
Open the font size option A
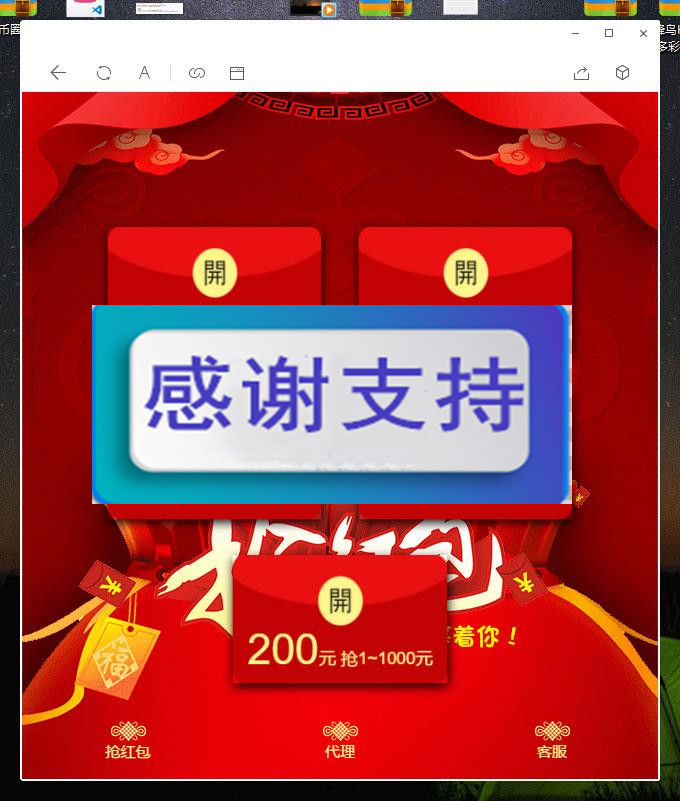point(144,73)
